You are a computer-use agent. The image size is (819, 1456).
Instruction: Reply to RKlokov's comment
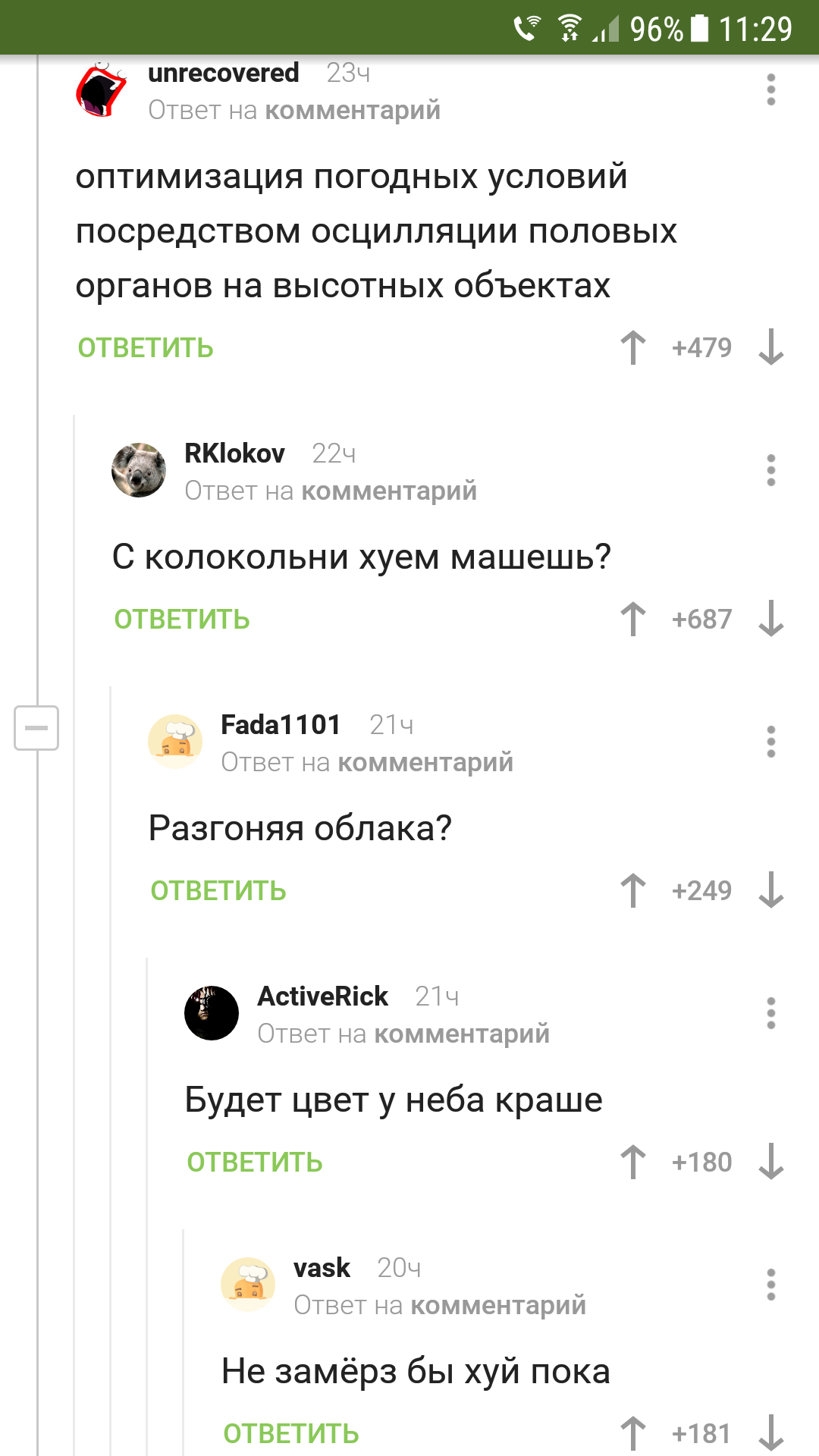tap(182, 620)
